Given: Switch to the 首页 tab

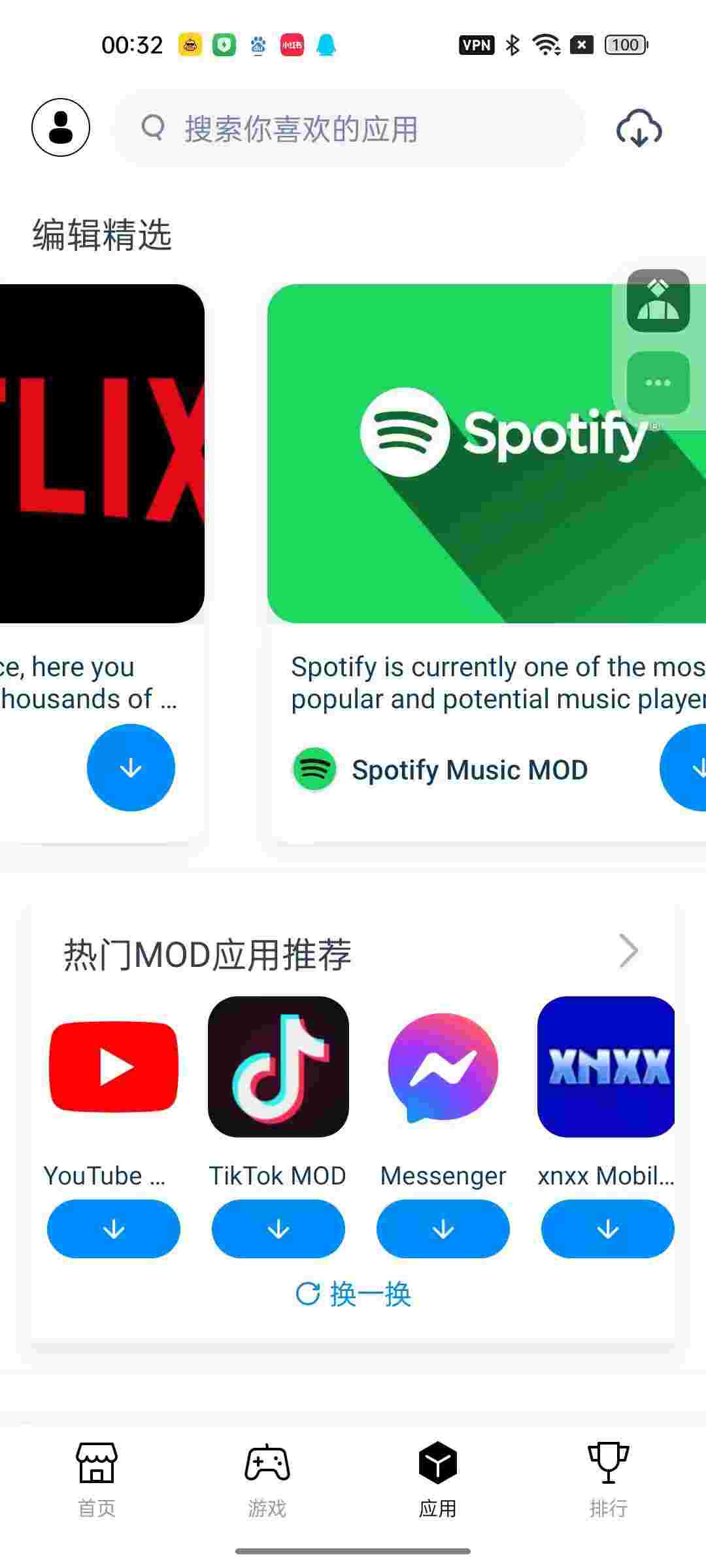Looking at the screenshot, I should point(97,1480).
